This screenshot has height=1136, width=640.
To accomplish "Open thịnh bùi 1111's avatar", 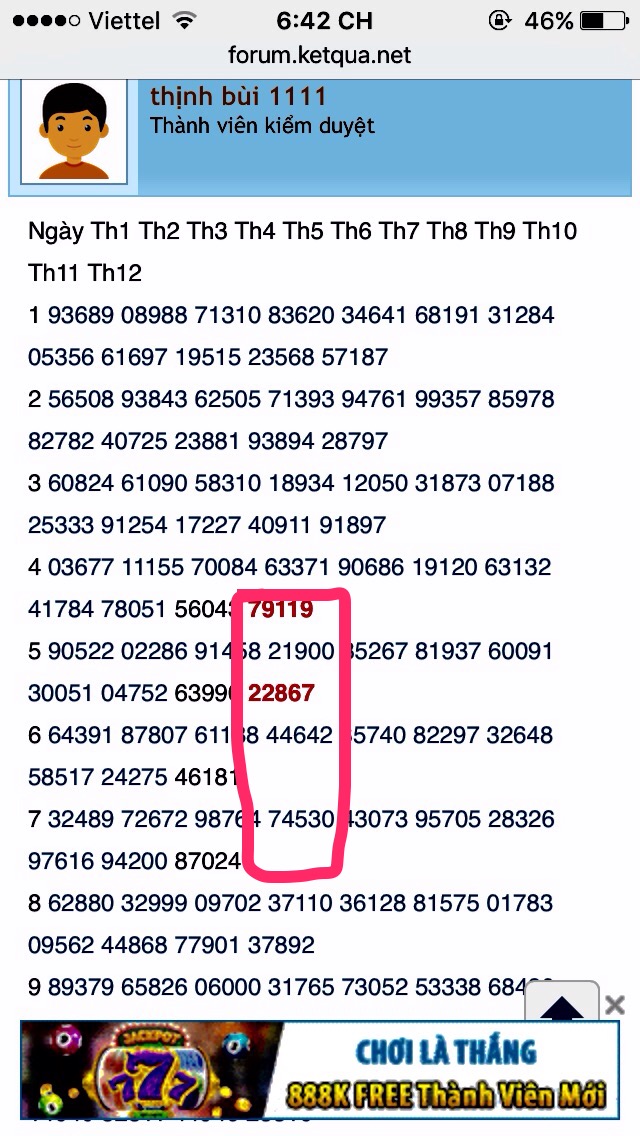I will 74,133.
